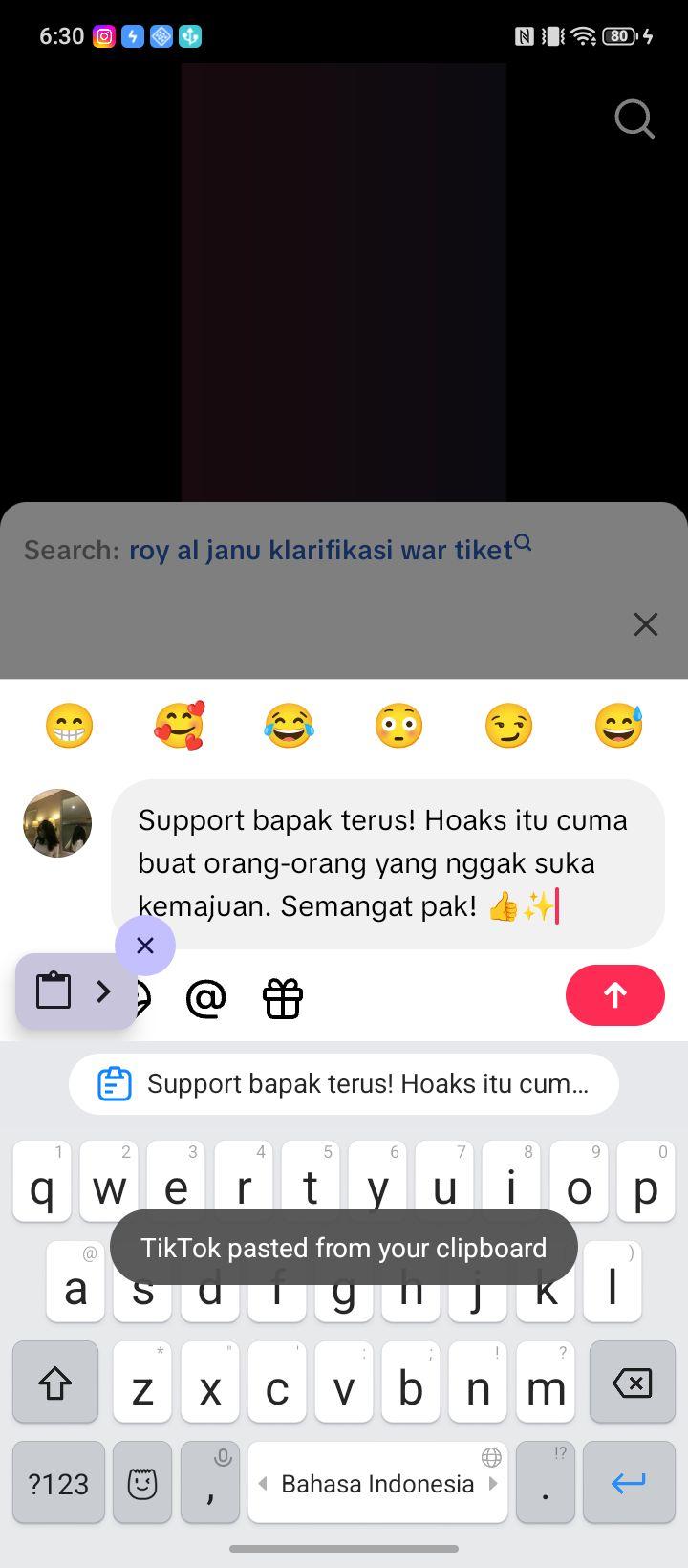Image resolution: width=688 pixels, height=1568 pixels.
Task: Send the comment with the red arrow
Action: click(615, 995)
